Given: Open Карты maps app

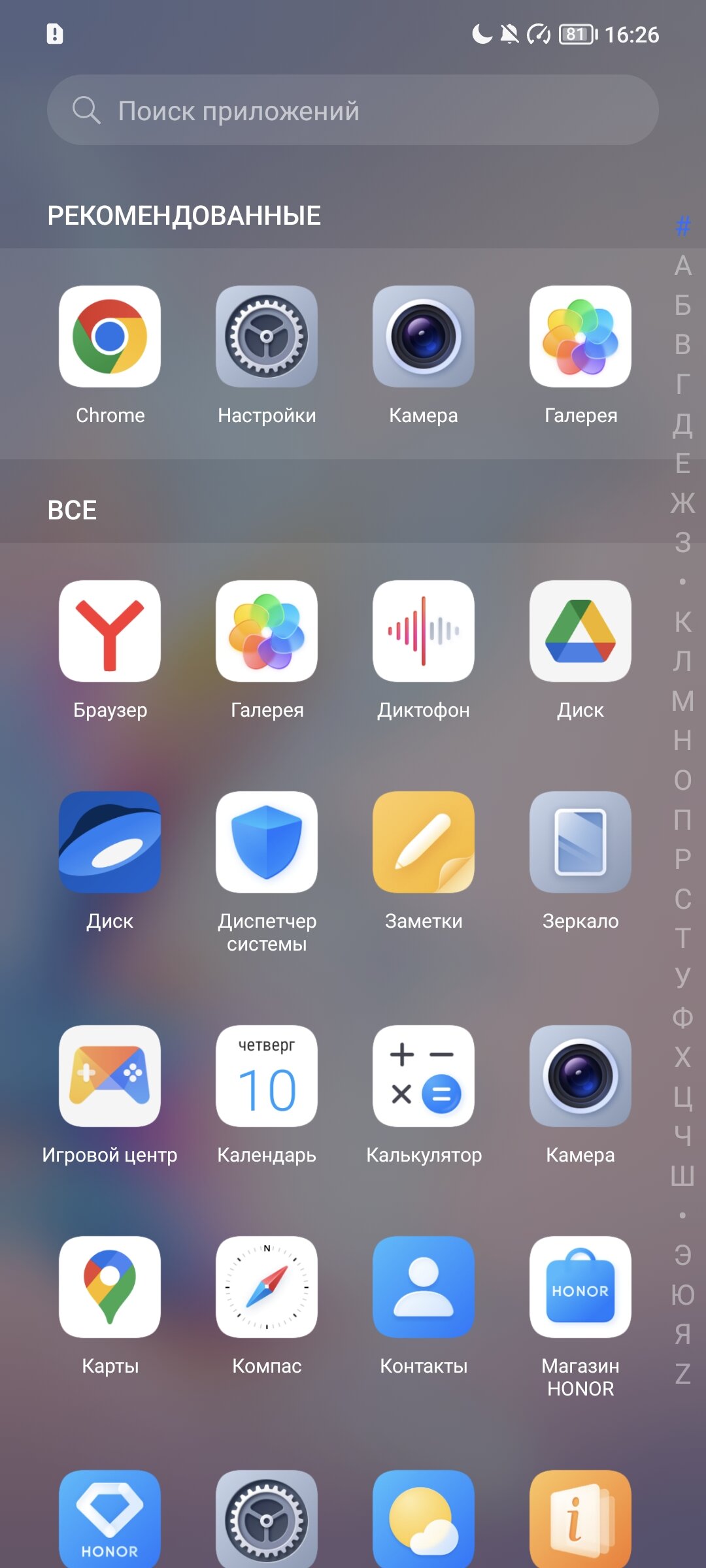Looking at the screenshot, I should 110,1288.
